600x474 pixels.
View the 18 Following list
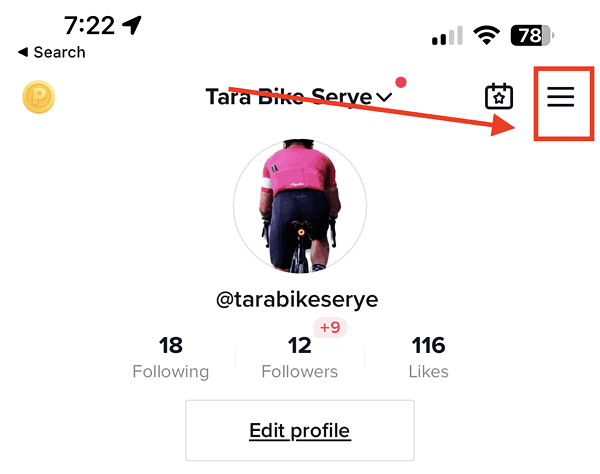170,358
